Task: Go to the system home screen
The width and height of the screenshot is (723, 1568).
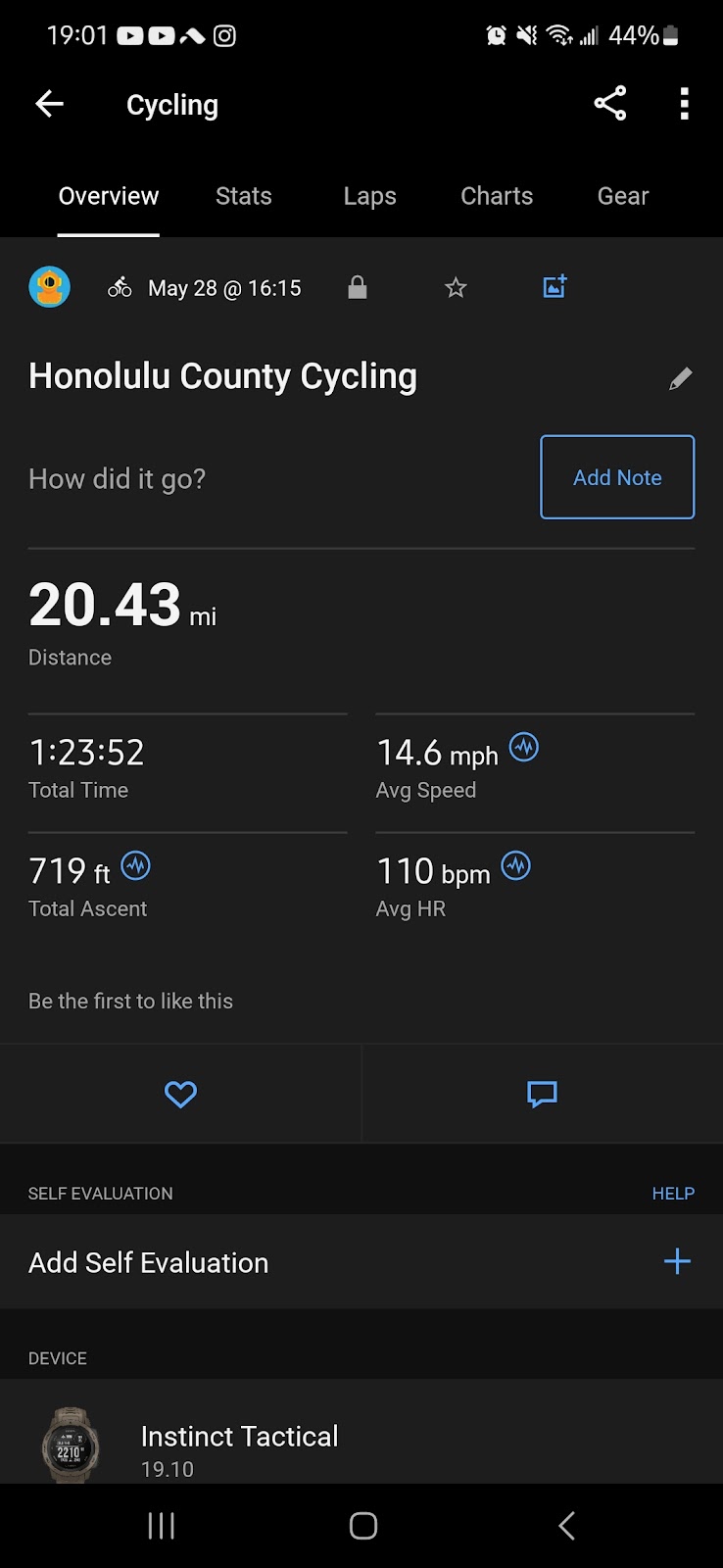Action: 362,1526
